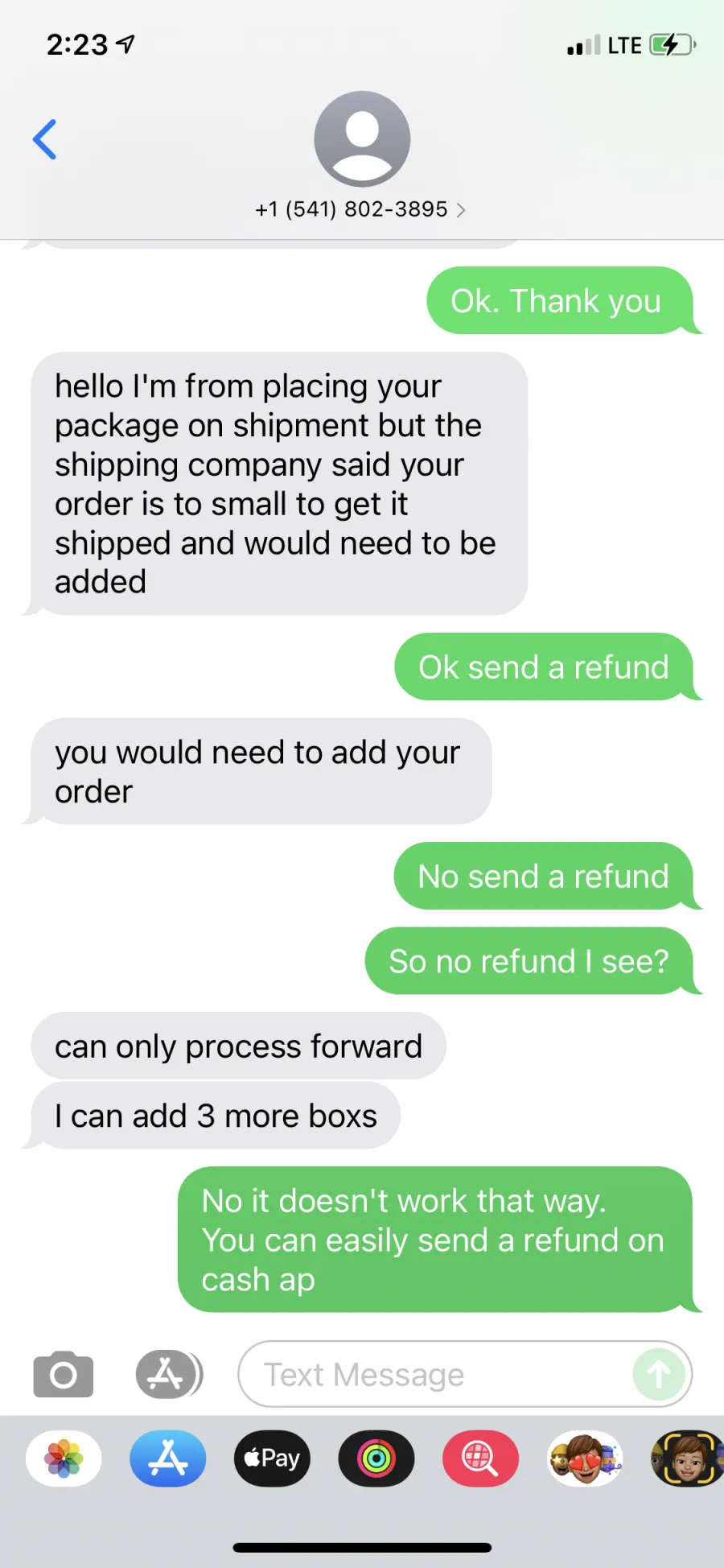Go back to the messages list

(x=44, y=139)
